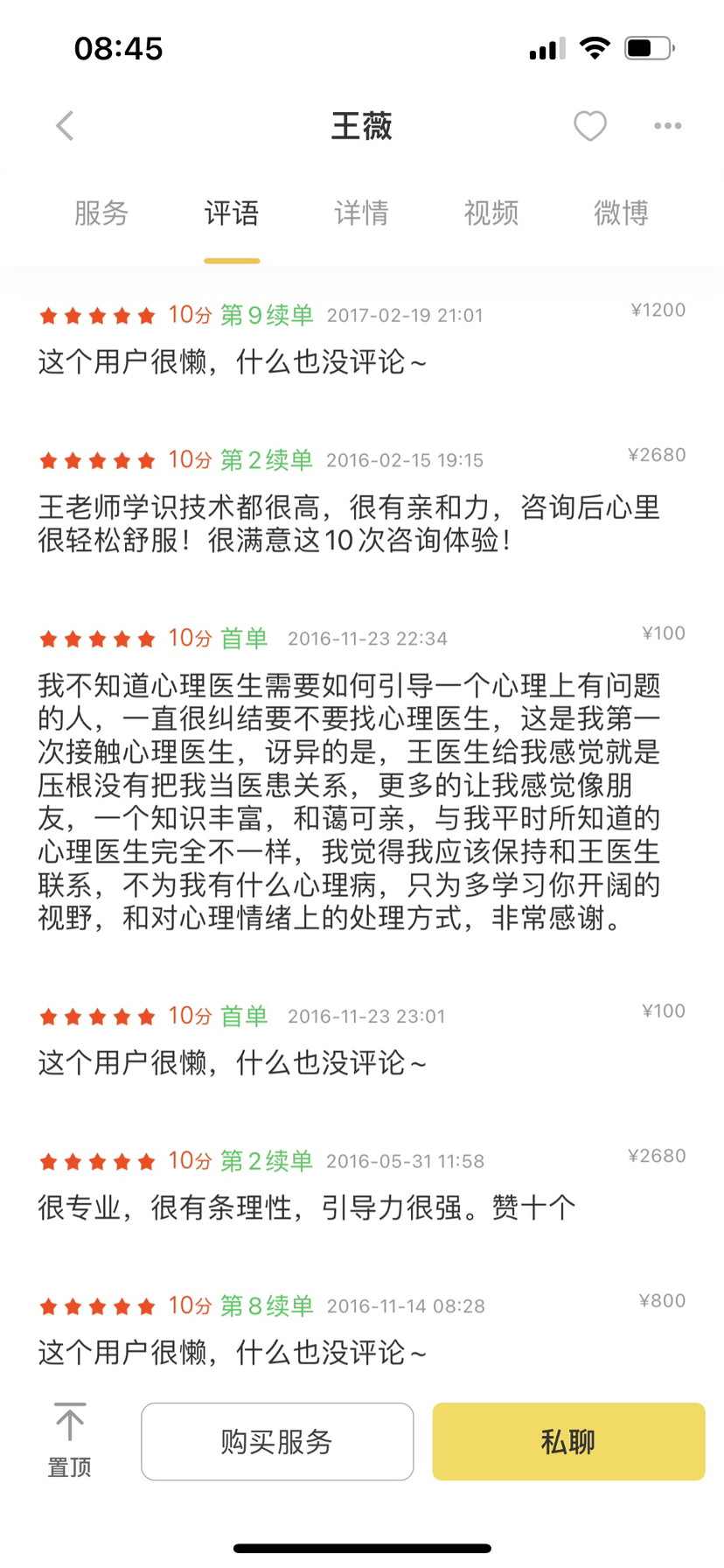
Task: Switch to the 服务 tab
Action: coord(101,213)
